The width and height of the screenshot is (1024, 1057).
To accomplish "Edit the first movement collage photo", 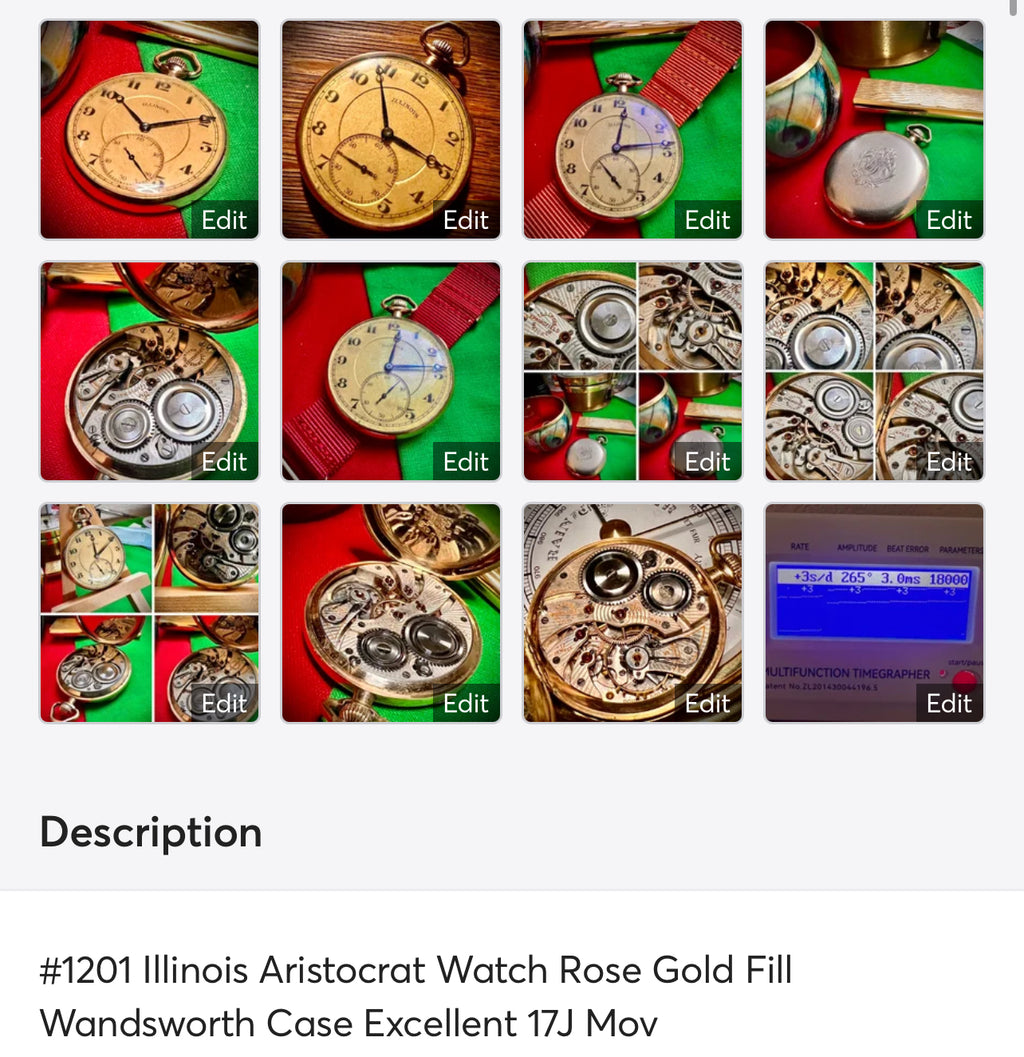I will click(x=706, y=461).
